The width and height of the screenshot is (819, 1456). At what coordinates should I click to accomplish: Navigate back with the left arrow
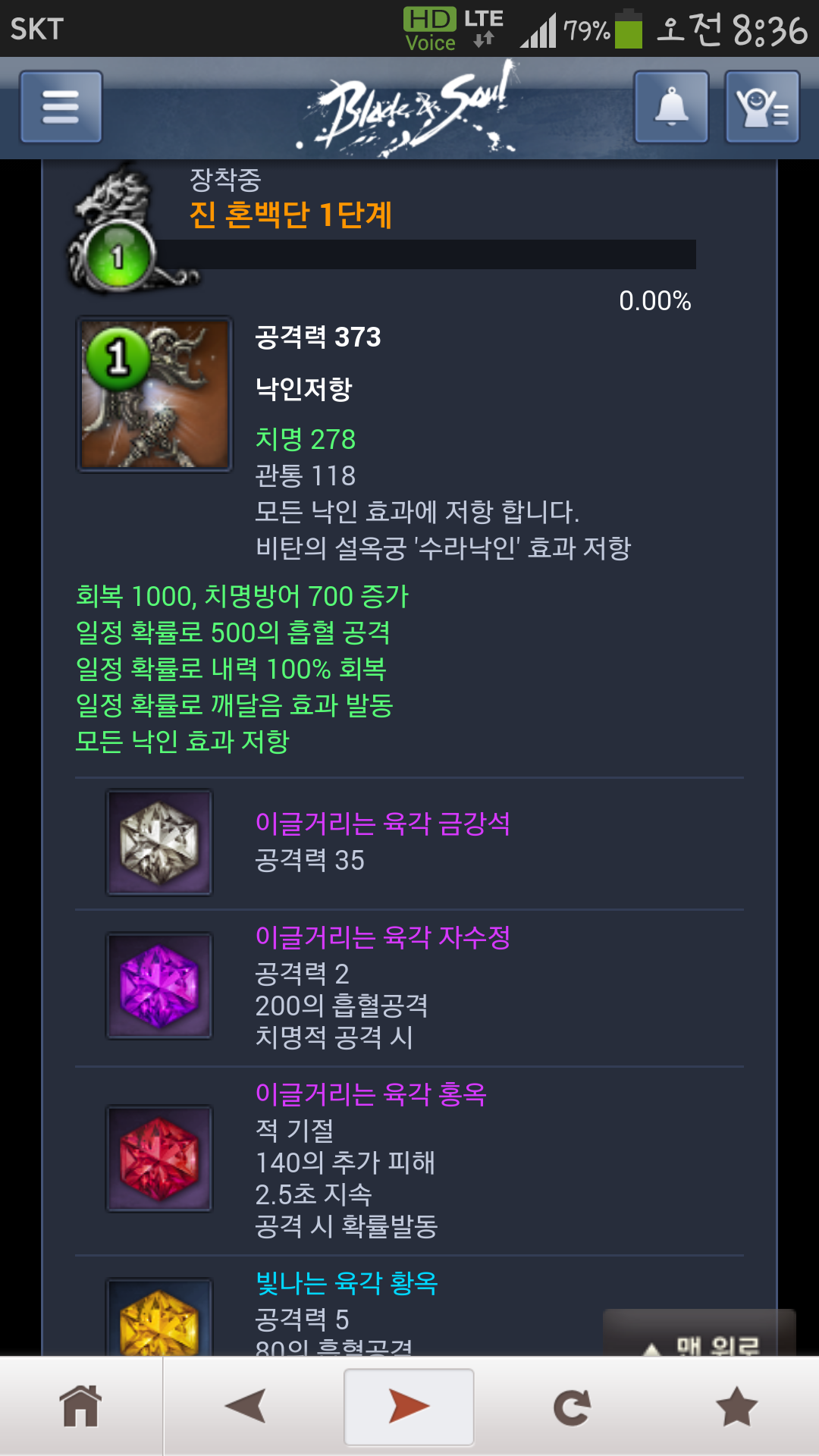[246, 1406]
